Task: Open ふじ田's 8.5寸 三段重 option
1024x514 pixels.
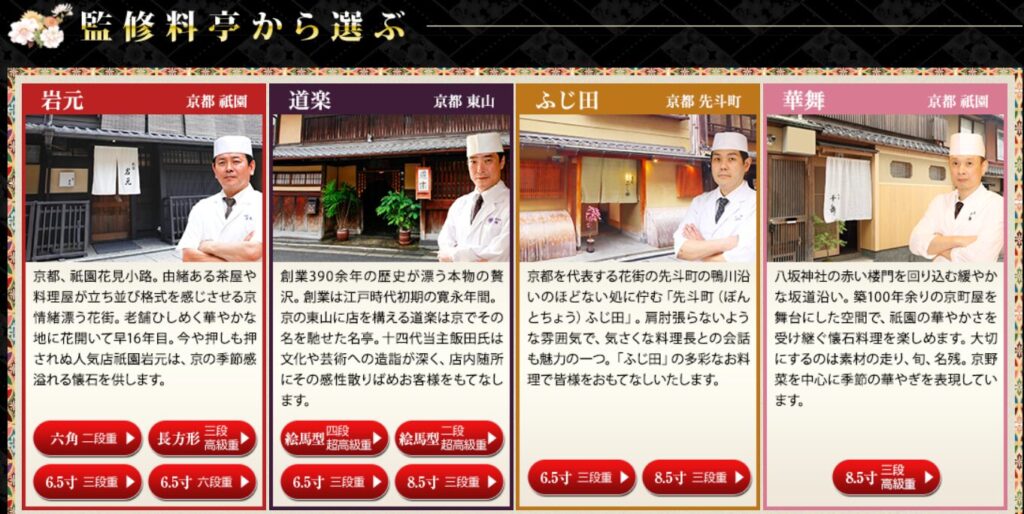Action: (x=696, y=478)
